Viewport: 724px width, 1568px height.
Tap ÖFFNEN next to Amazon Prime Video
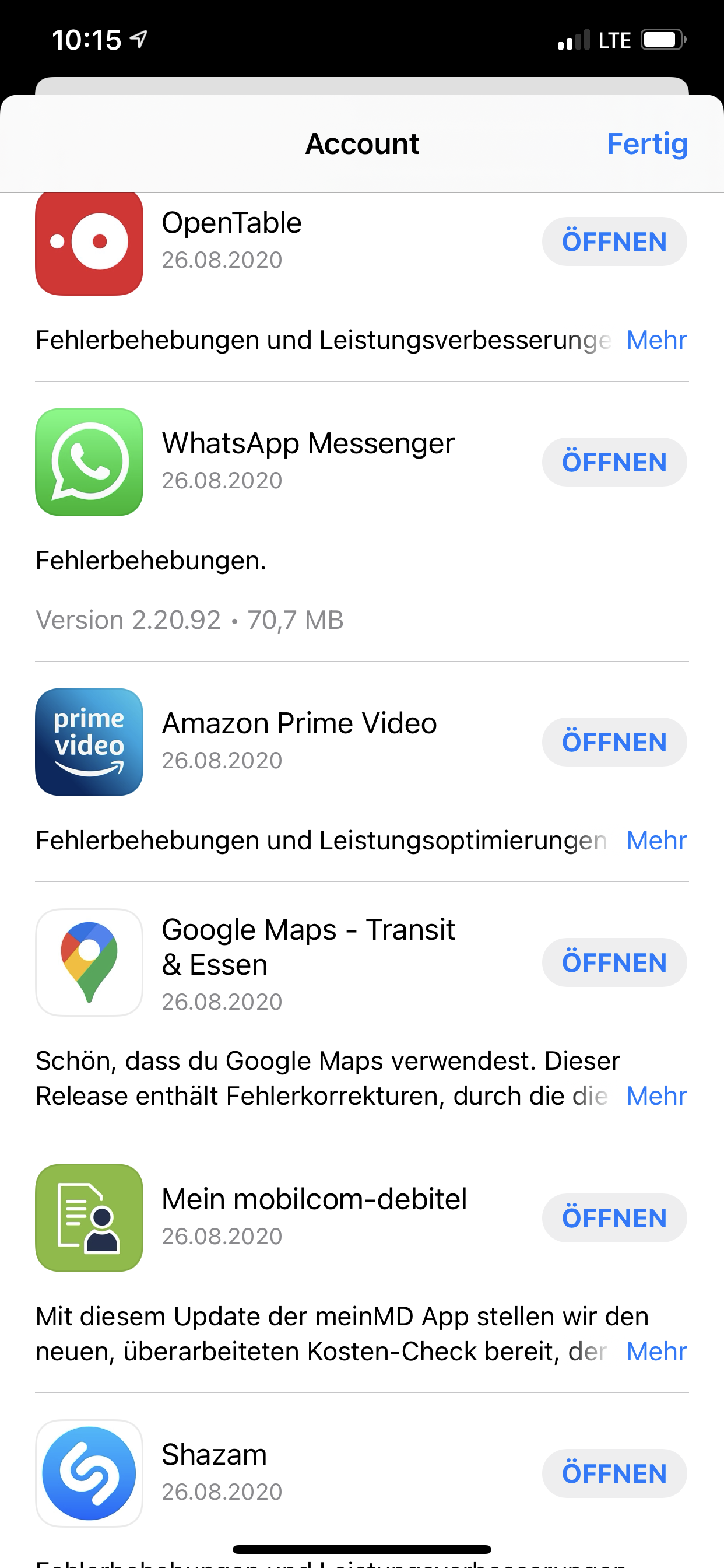tap(614, 742)
